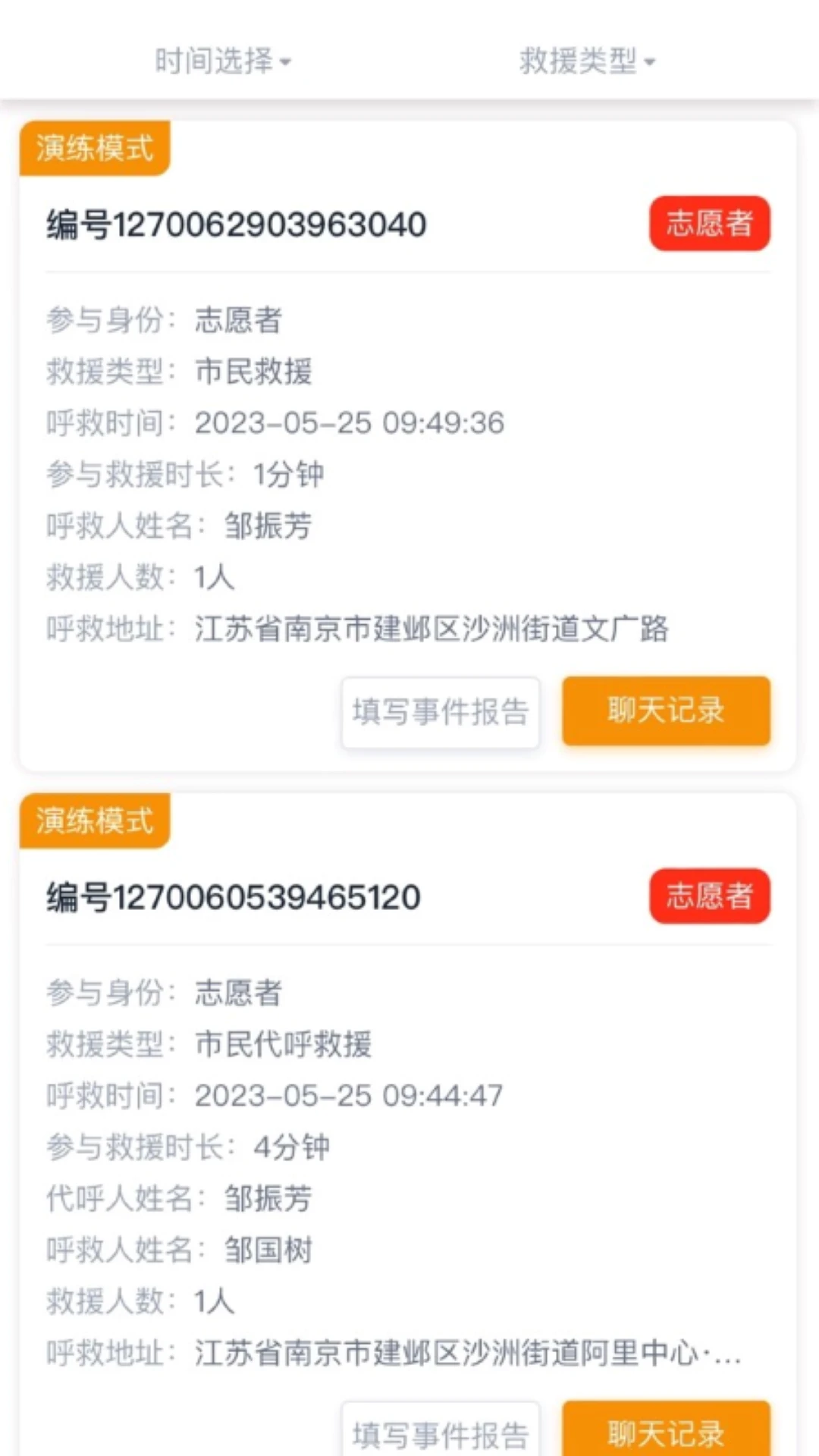819x1456 pixels.
Task: Select the 演练模式 tag on second card
Action: tap(94, 820)
